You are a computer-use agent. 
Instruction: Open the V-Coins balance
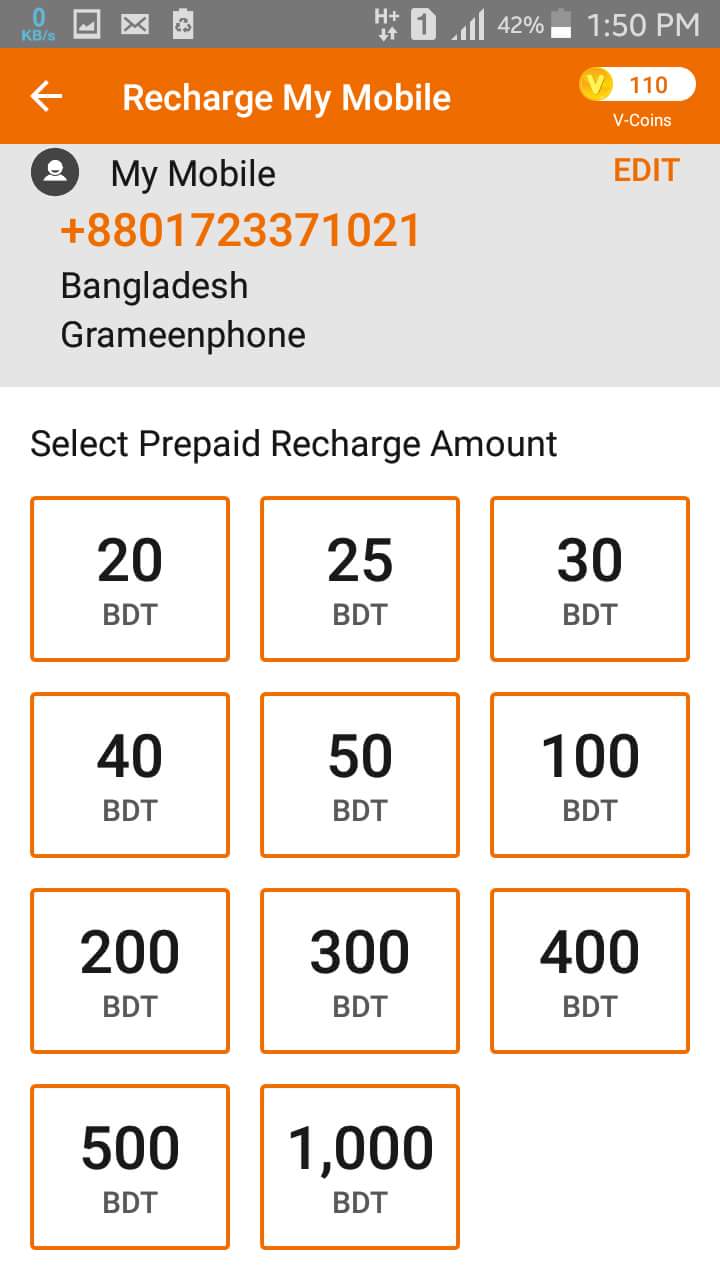pos(637,86)
